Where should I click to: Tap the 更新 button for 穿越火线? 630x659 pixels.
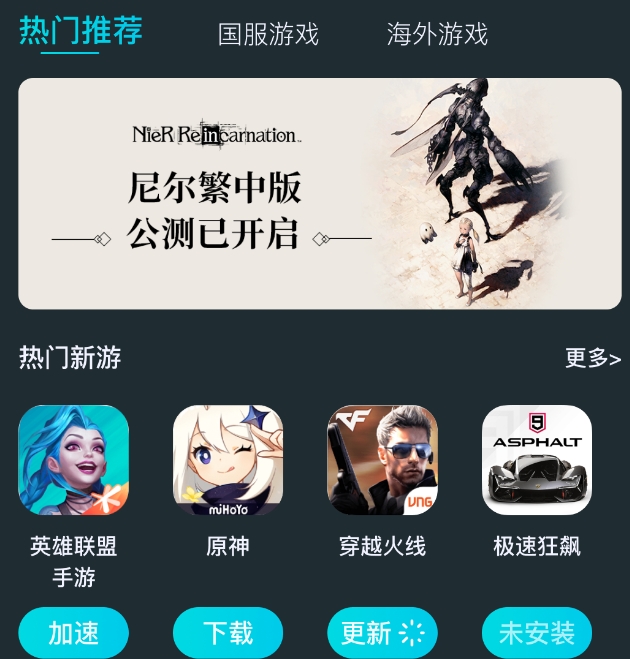(x=382, y=633)
